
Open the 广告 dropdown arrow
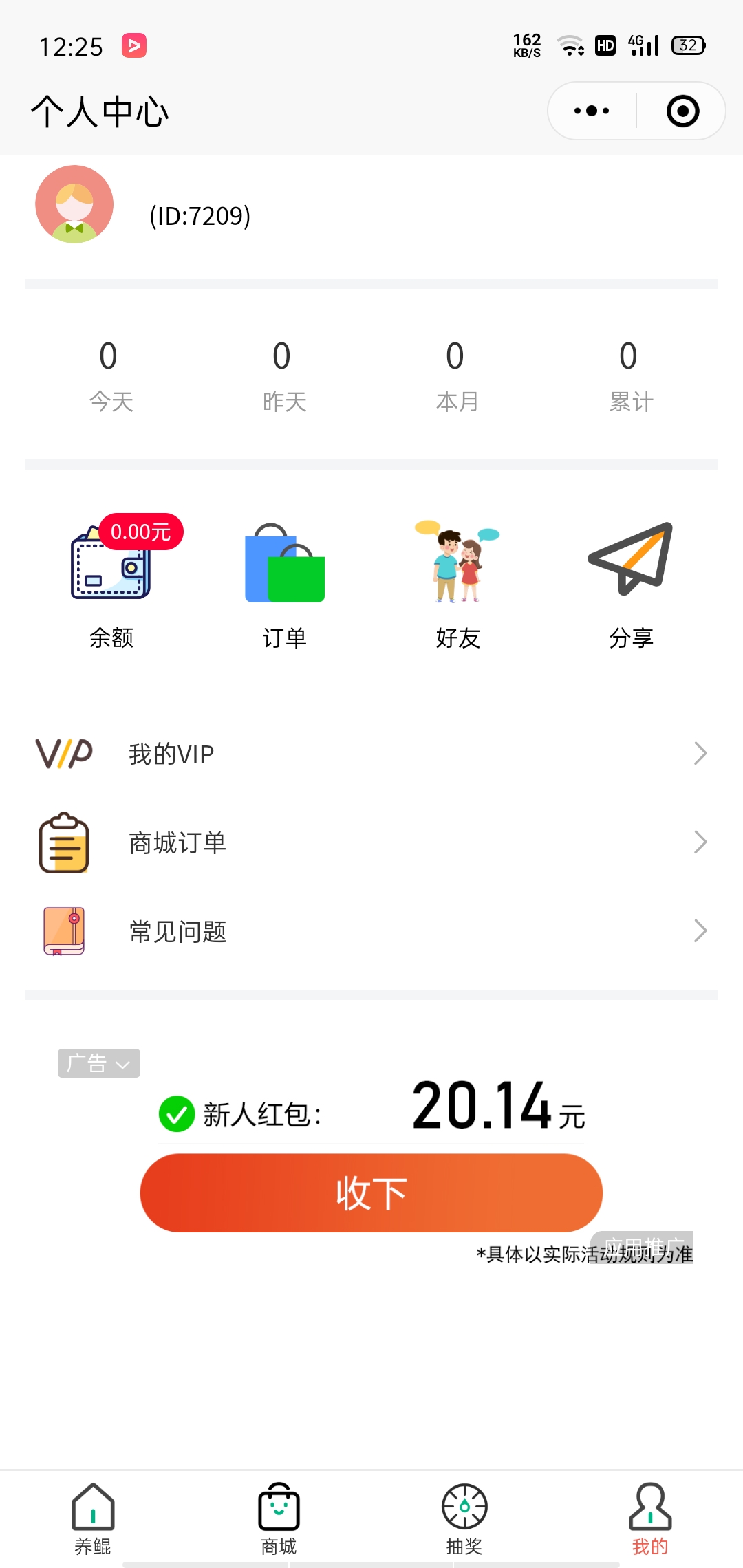point(124,1063)
